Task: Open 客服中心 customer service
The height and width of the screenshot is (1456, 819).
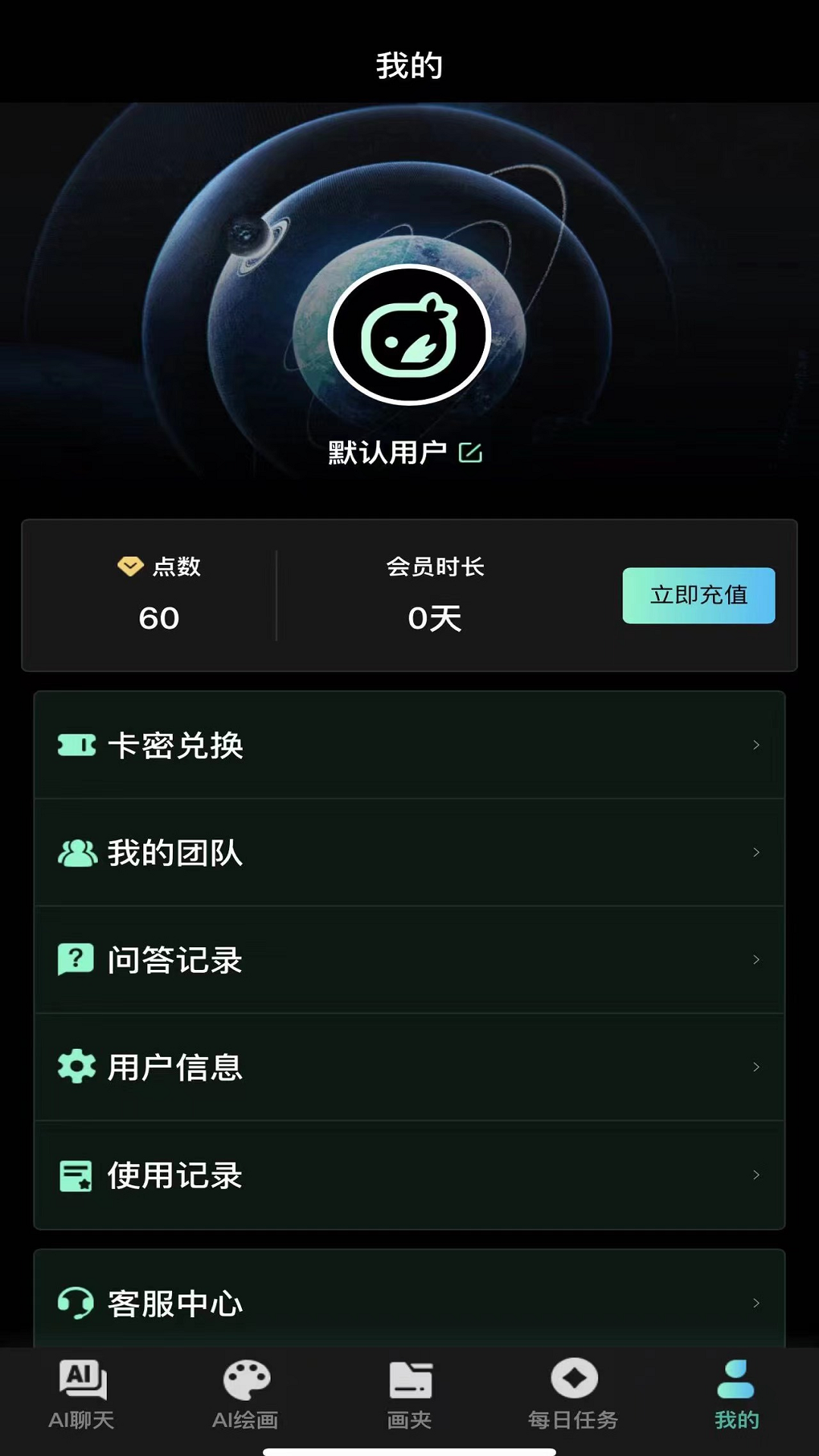Action: [x=409, y=1303]
